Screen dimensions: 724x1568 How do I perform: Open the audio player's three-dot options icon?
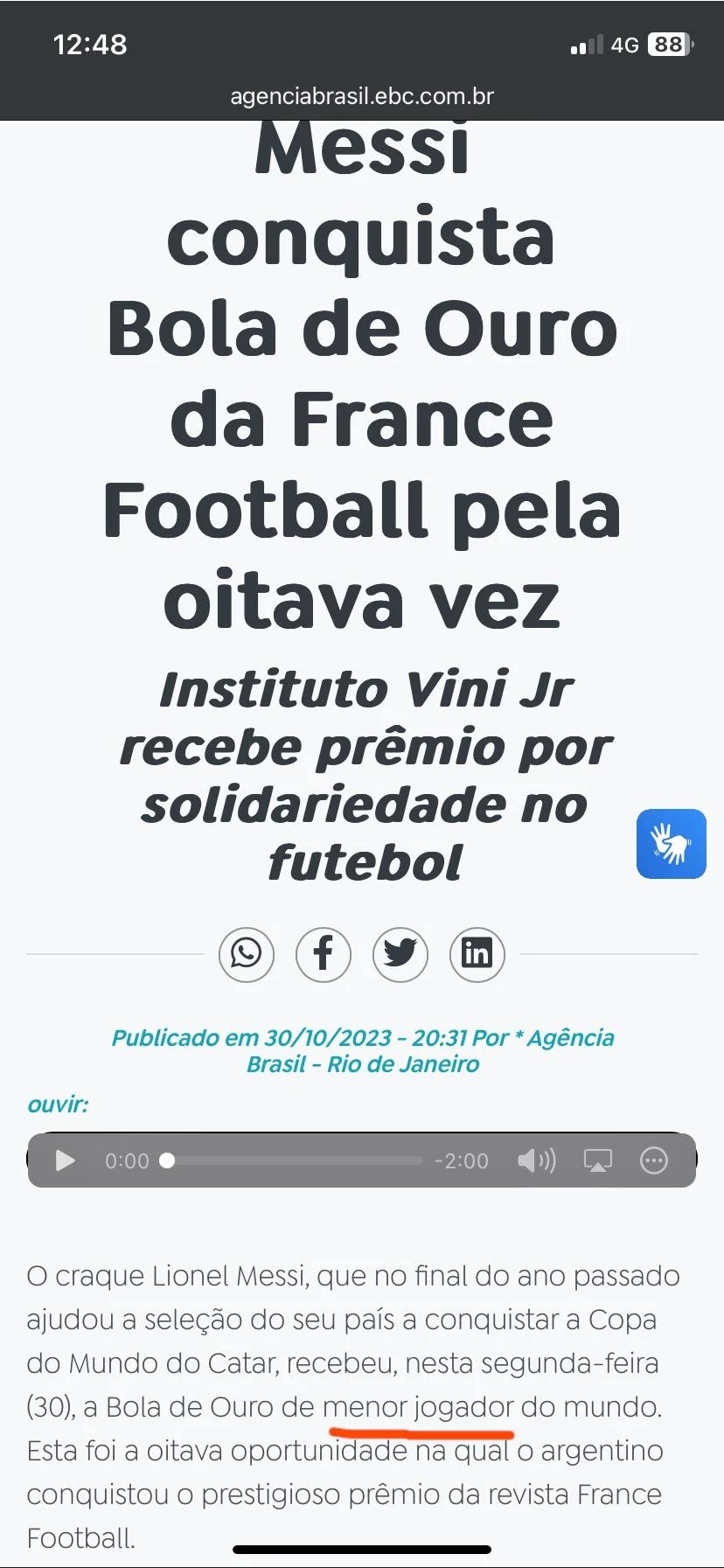(x=653, y=1160)
